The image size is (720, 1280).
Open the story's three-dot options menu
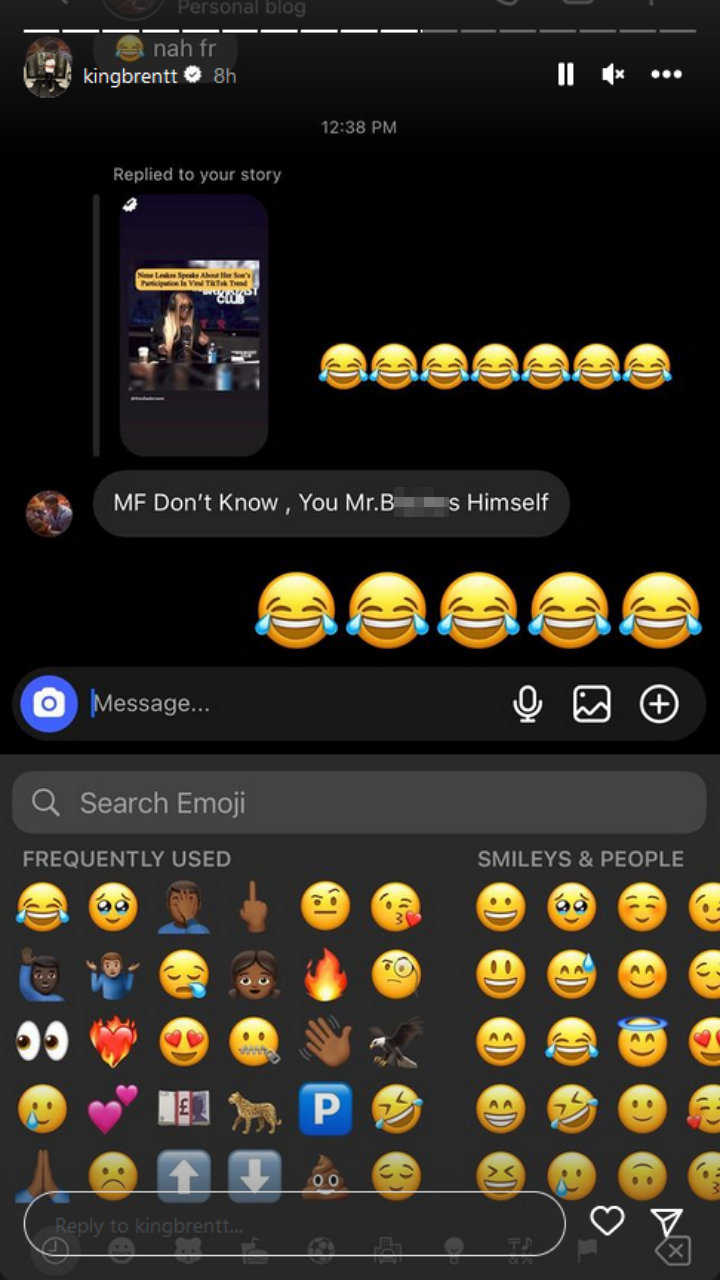tap(666, 75)
